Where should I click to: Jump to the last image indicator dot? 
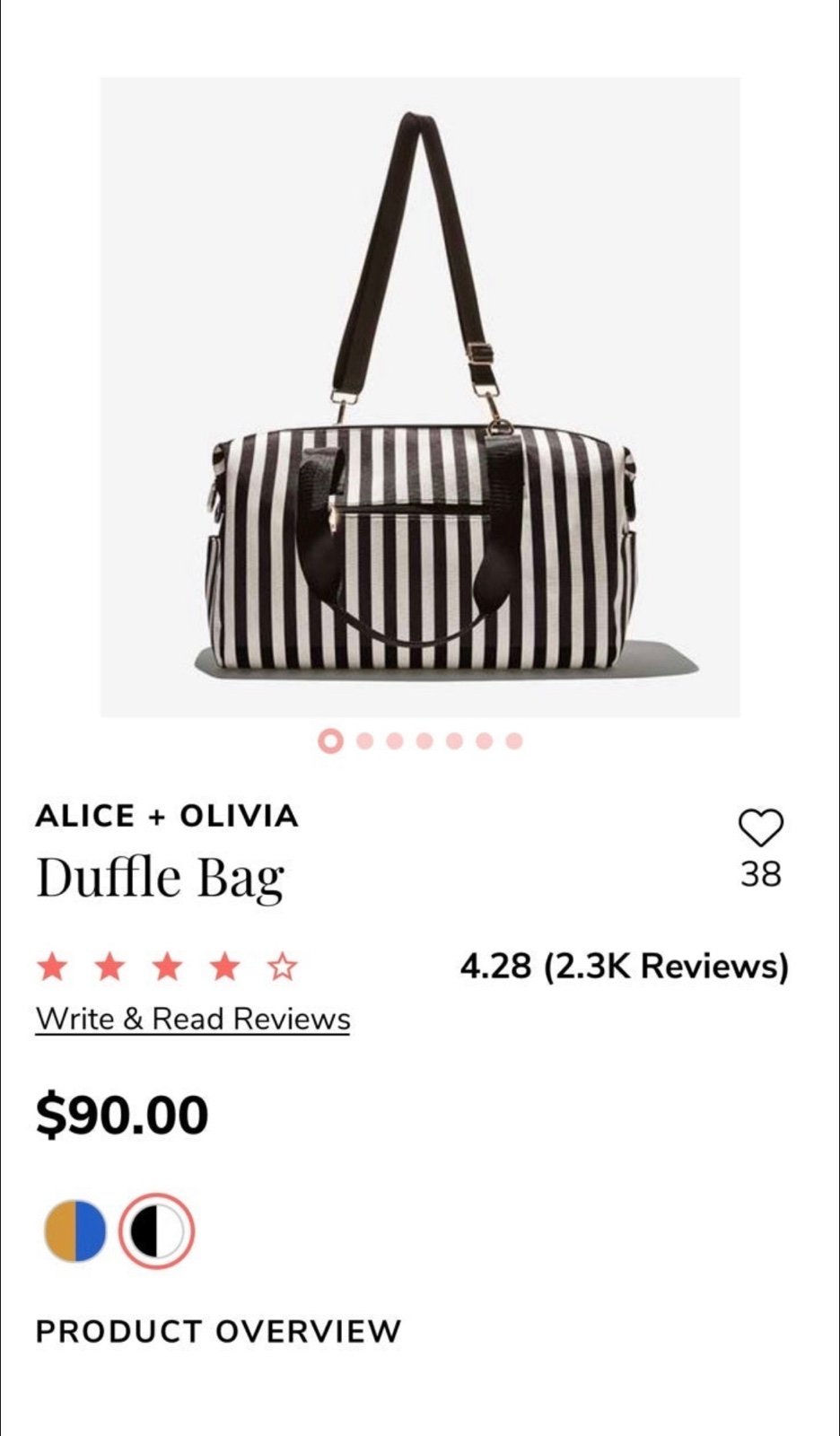point(513,741)
